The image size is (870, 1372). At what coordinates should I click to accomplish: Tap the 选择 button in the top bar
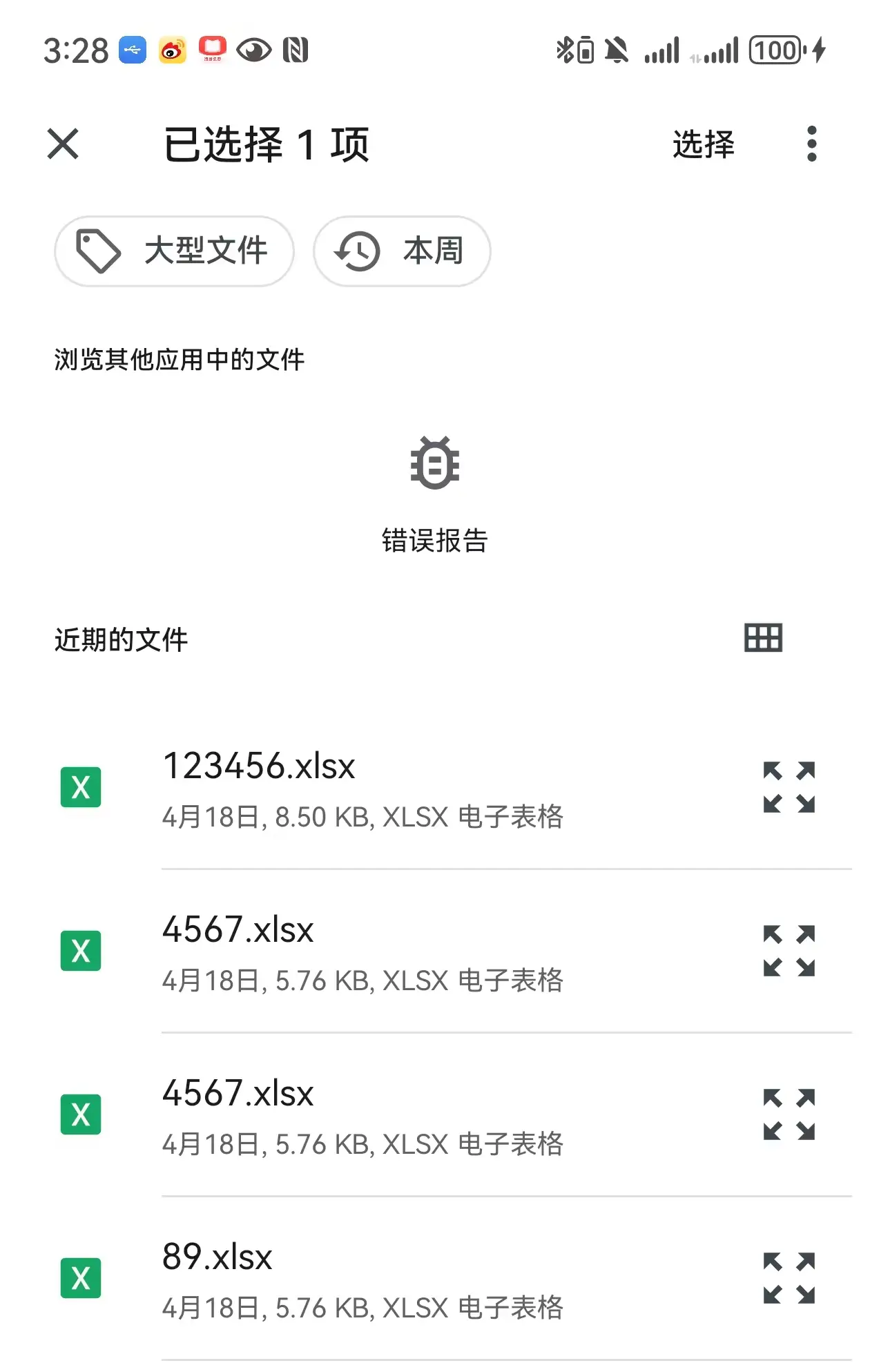coord(703,144)
